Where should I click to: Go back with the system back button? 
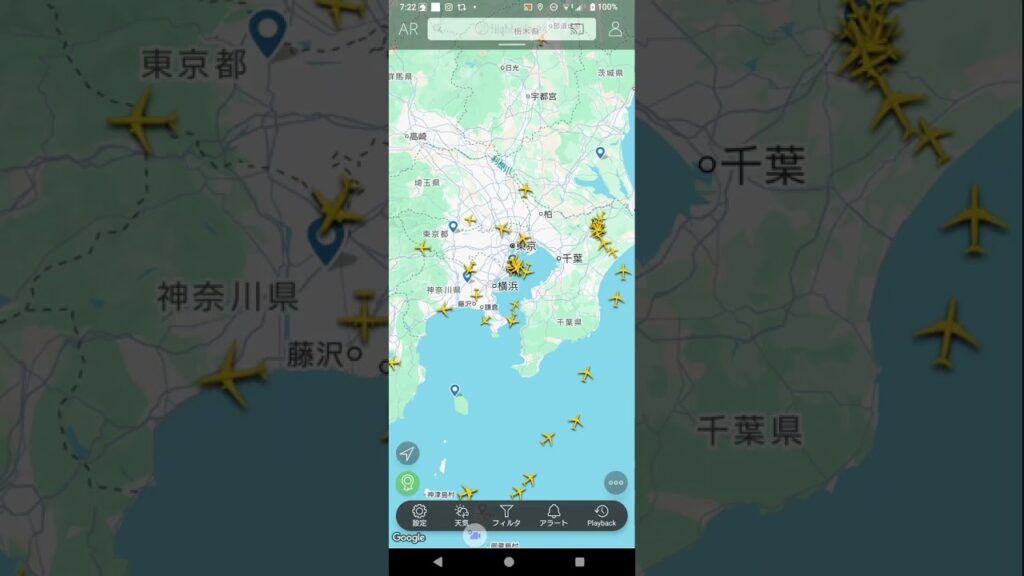pyautogui.click(x=437, y=562)
